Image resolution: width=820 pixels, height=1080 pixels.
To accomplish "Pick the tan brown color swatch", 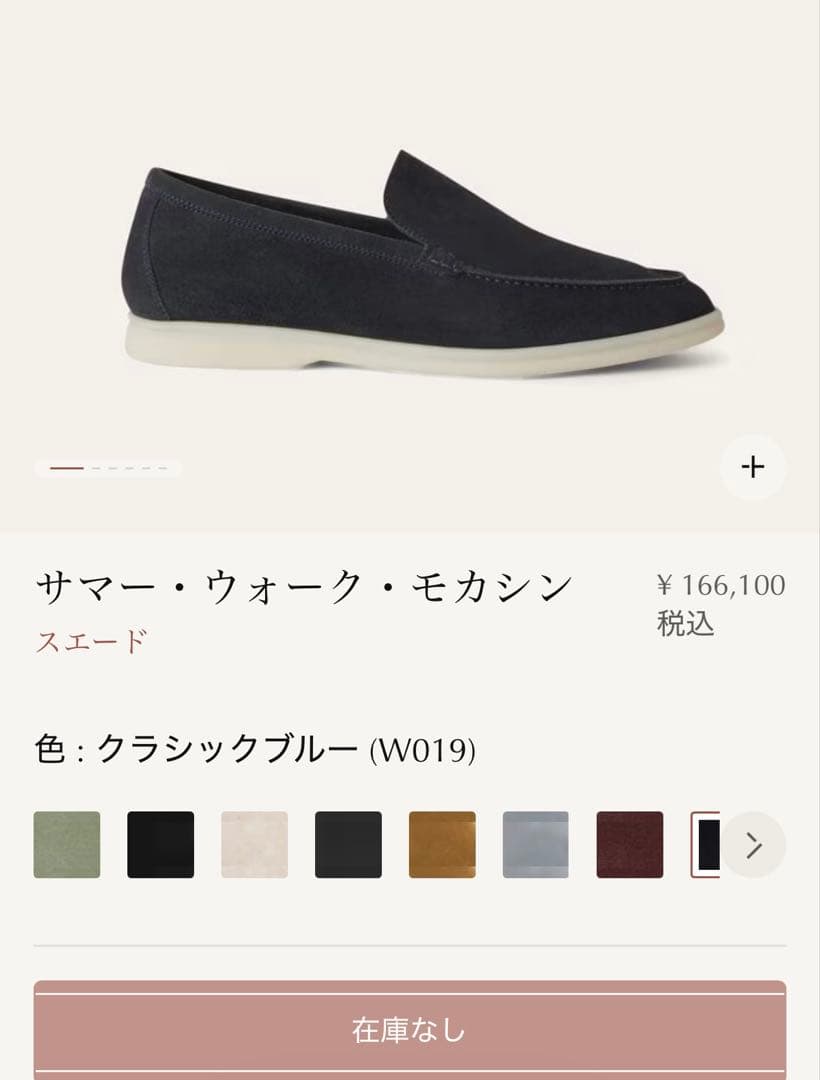I will [x=442, y=845].
